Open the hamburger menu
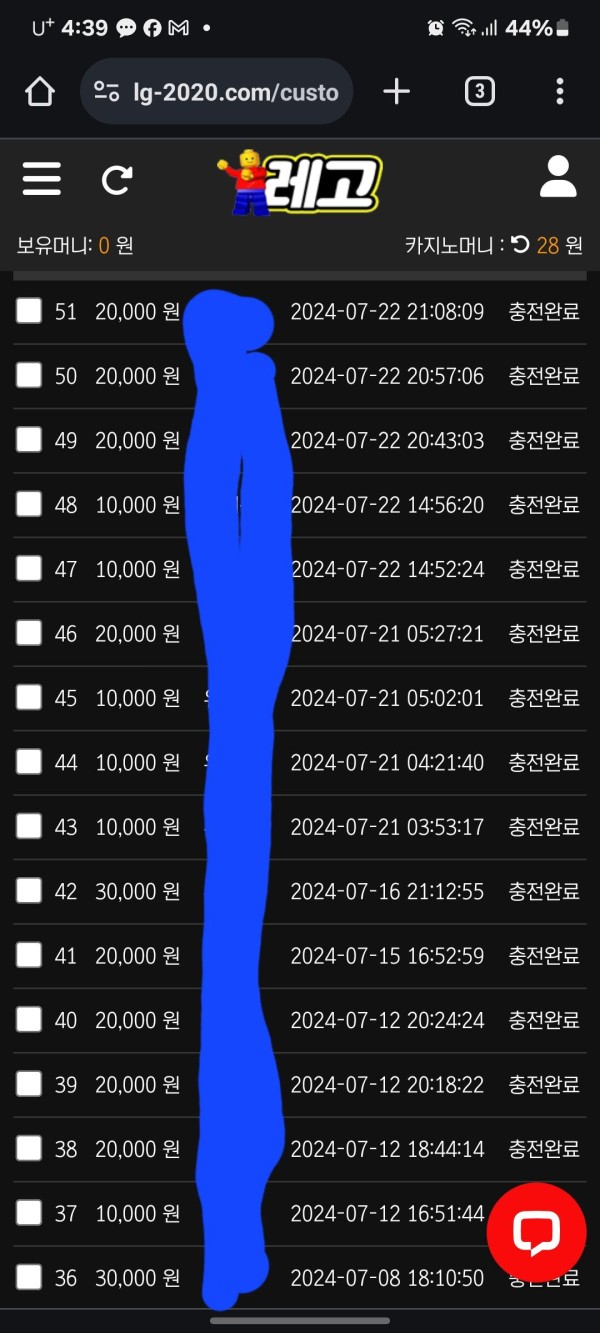This screenshot has width=600, height=1333. (x=42, y=180)
